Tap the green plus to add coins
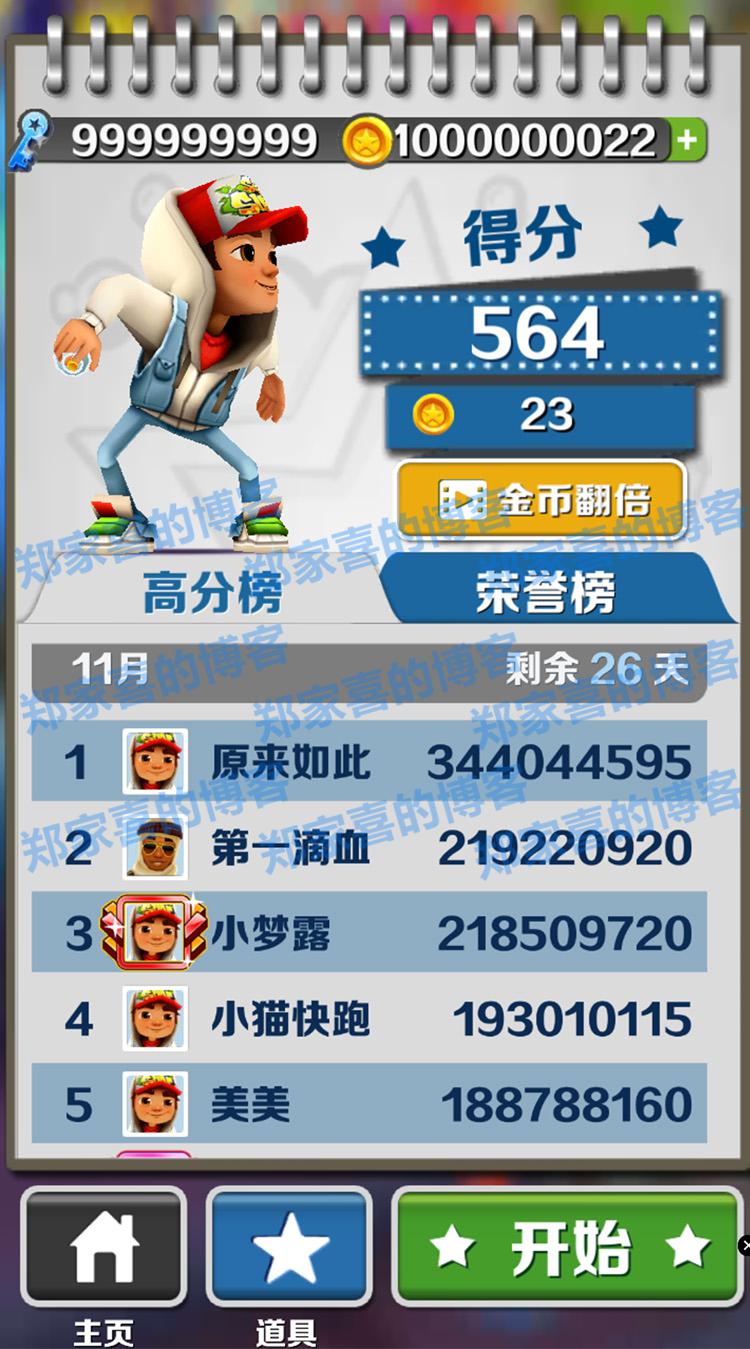This screenshot has height=1349, width=750. 686,141
